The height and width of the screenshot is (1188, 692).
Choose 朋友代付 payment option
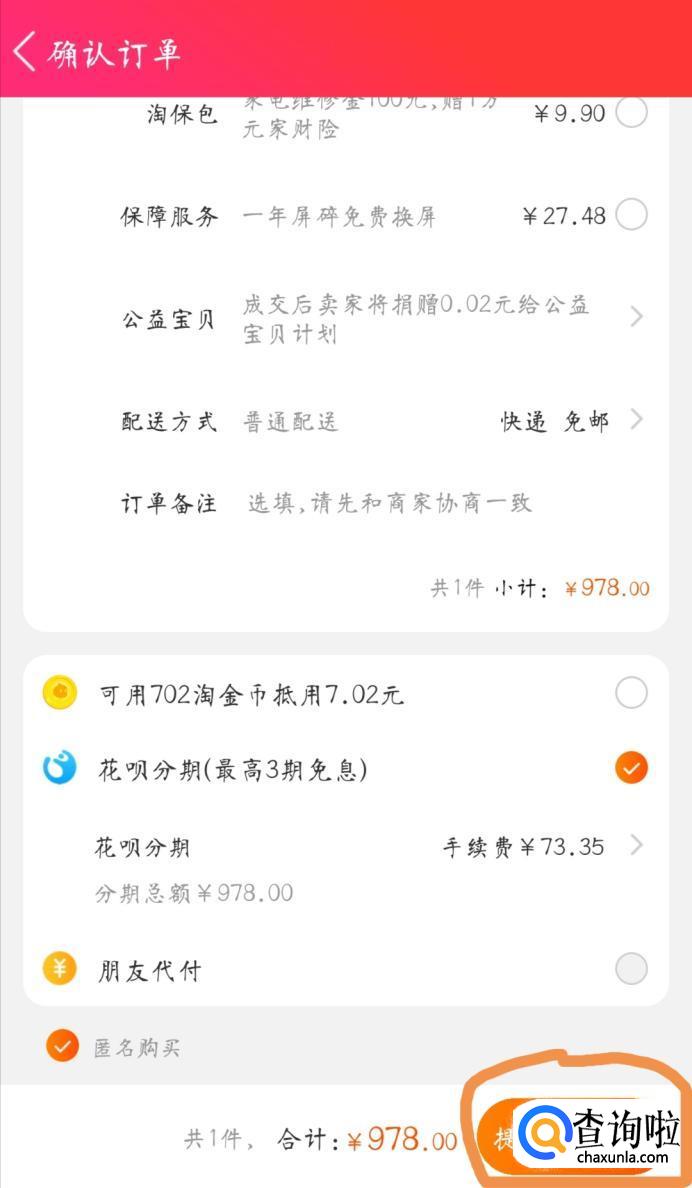[x=631, y=968]
